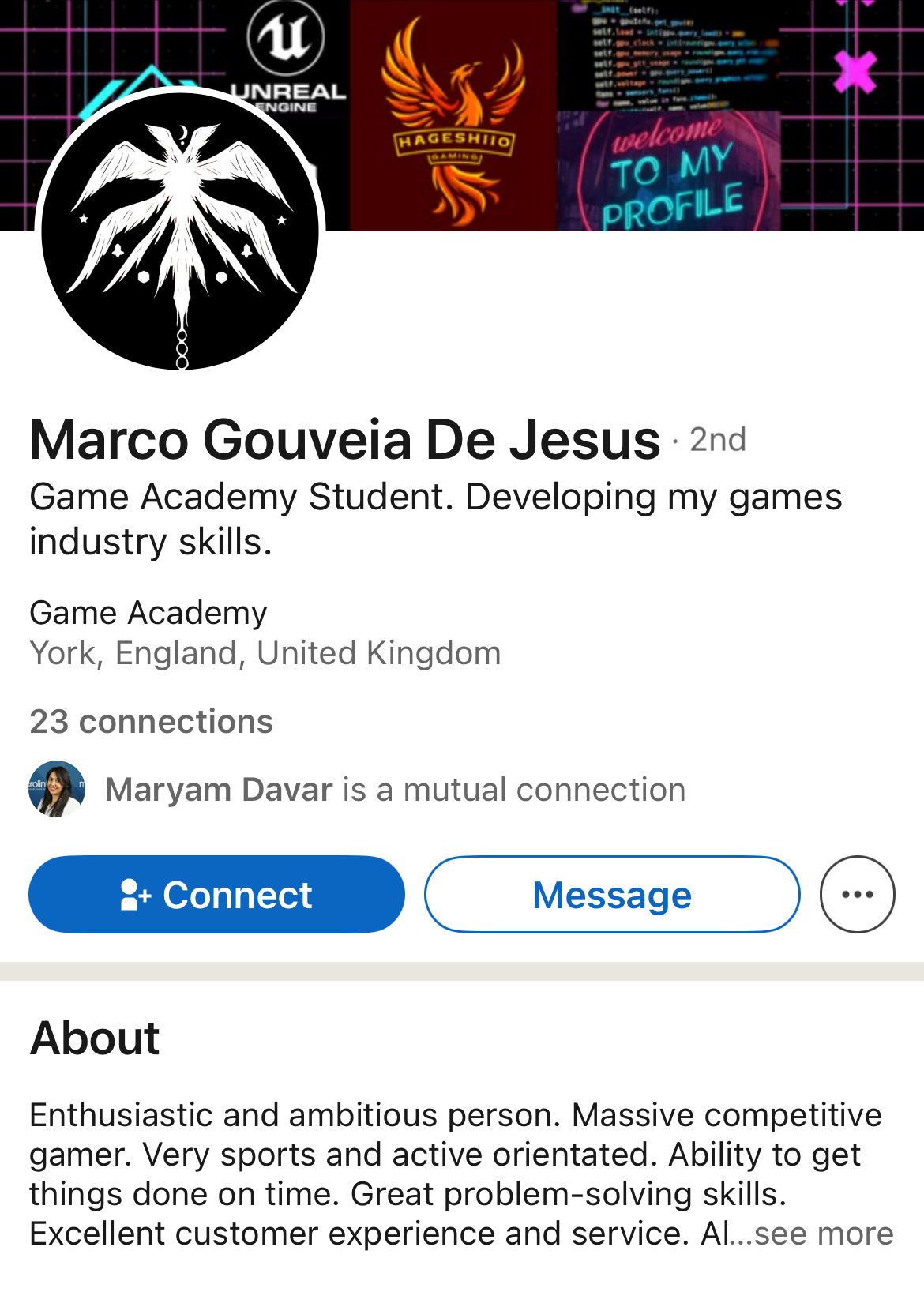Open mutual connection Maryam Davar
This screenshot has height=1307, width=924.
(x=220, y=790)
